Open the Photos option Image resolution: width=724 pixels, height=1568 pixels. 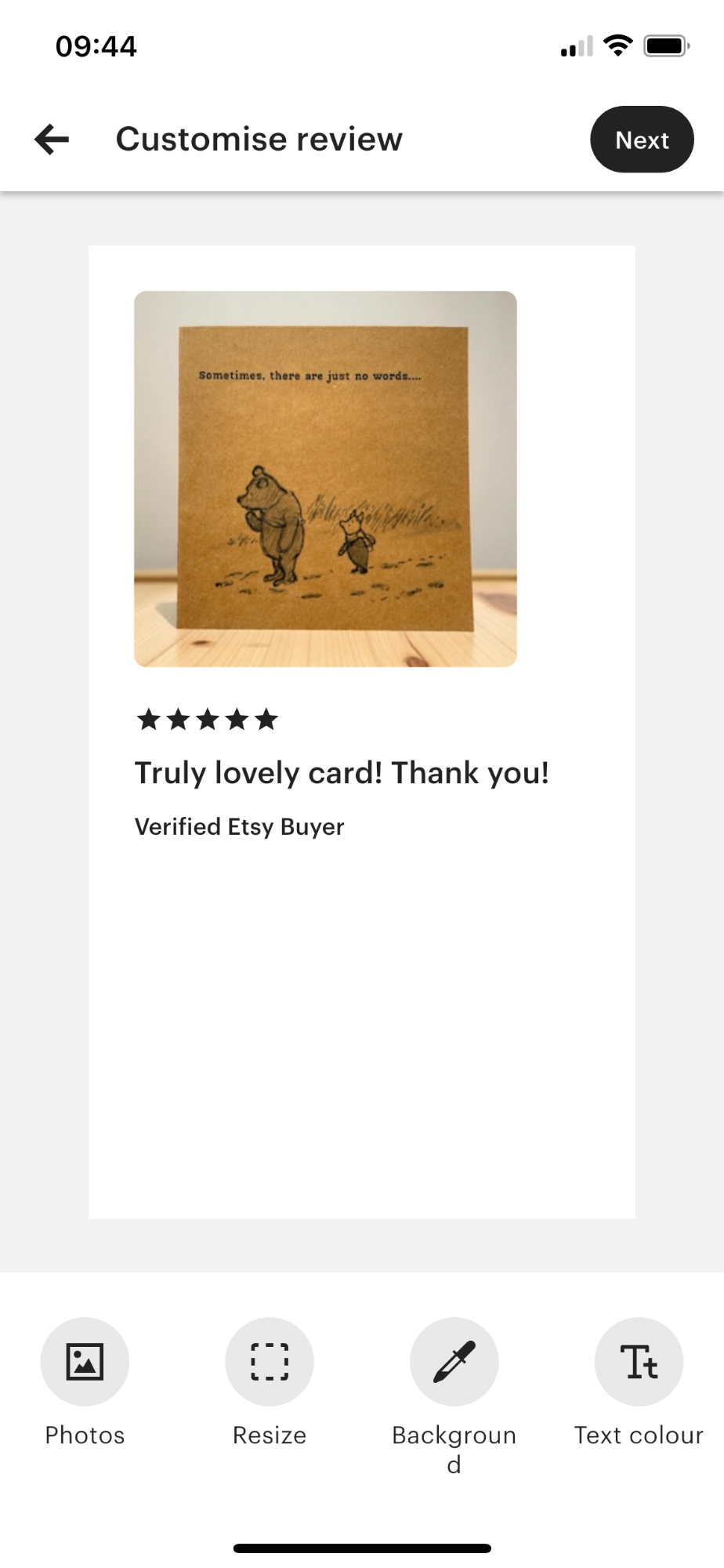coord(85,1361)
